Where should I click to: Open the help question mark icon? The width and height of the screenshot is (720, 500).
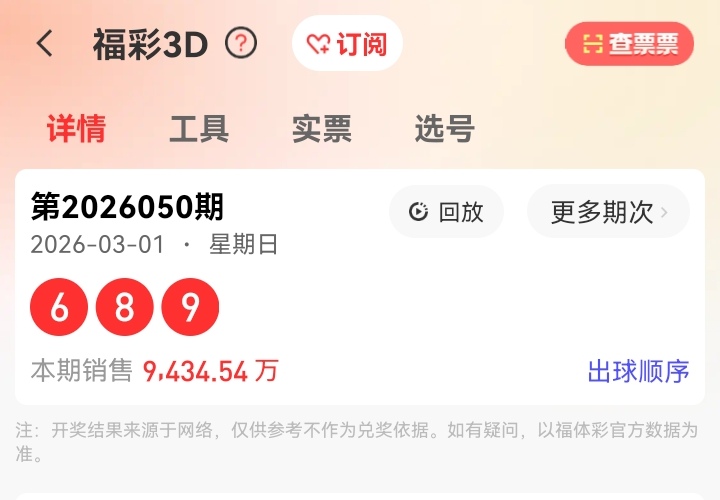pos(241,43)
